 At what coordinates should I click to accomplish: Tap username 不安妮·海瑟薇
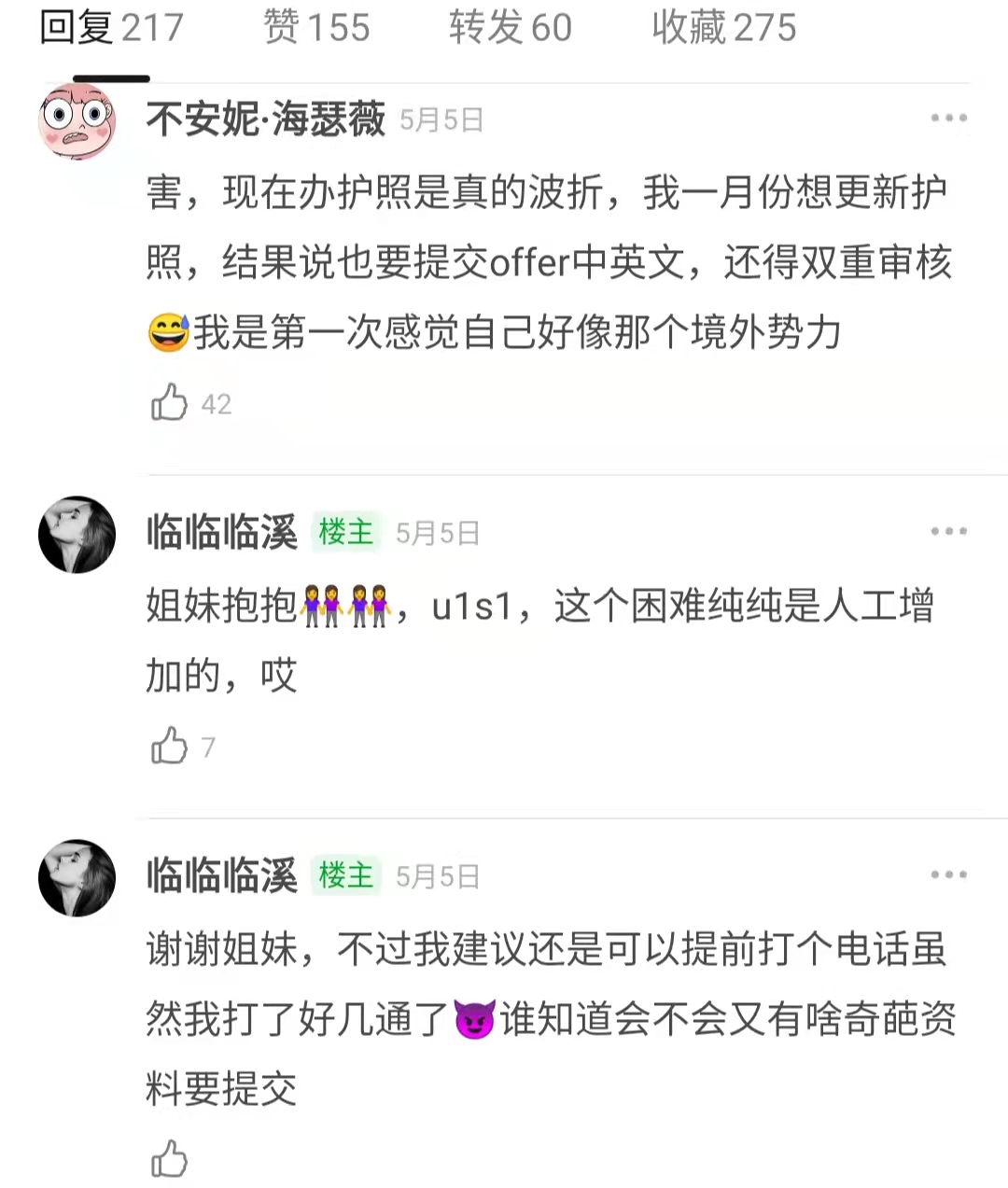(266, 119)
